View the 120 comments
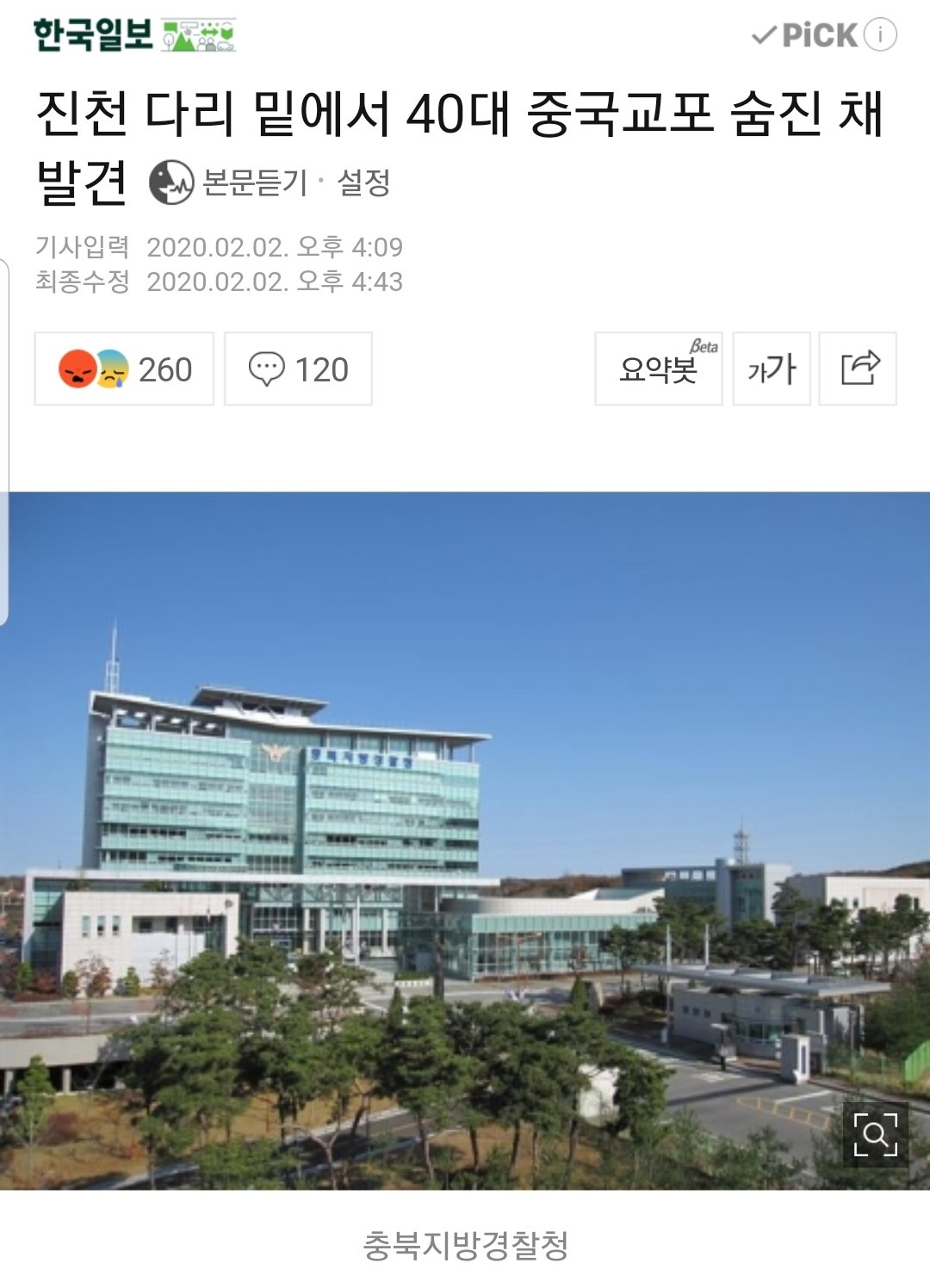 [x=298, y=369]
